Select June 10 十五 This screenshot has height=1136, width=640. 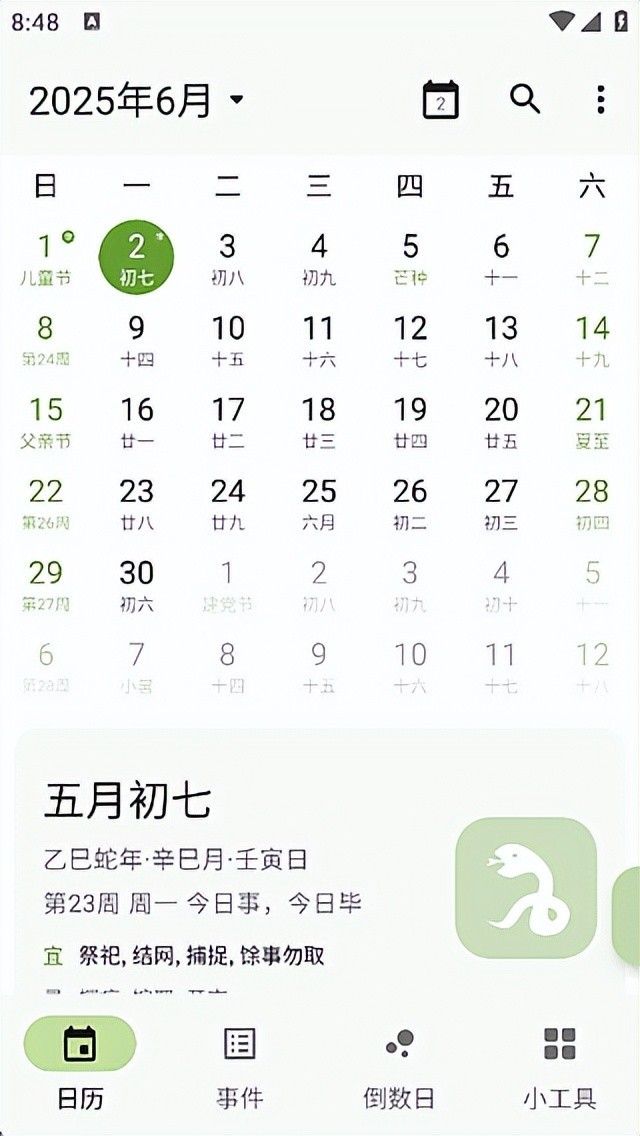point(228,340)
